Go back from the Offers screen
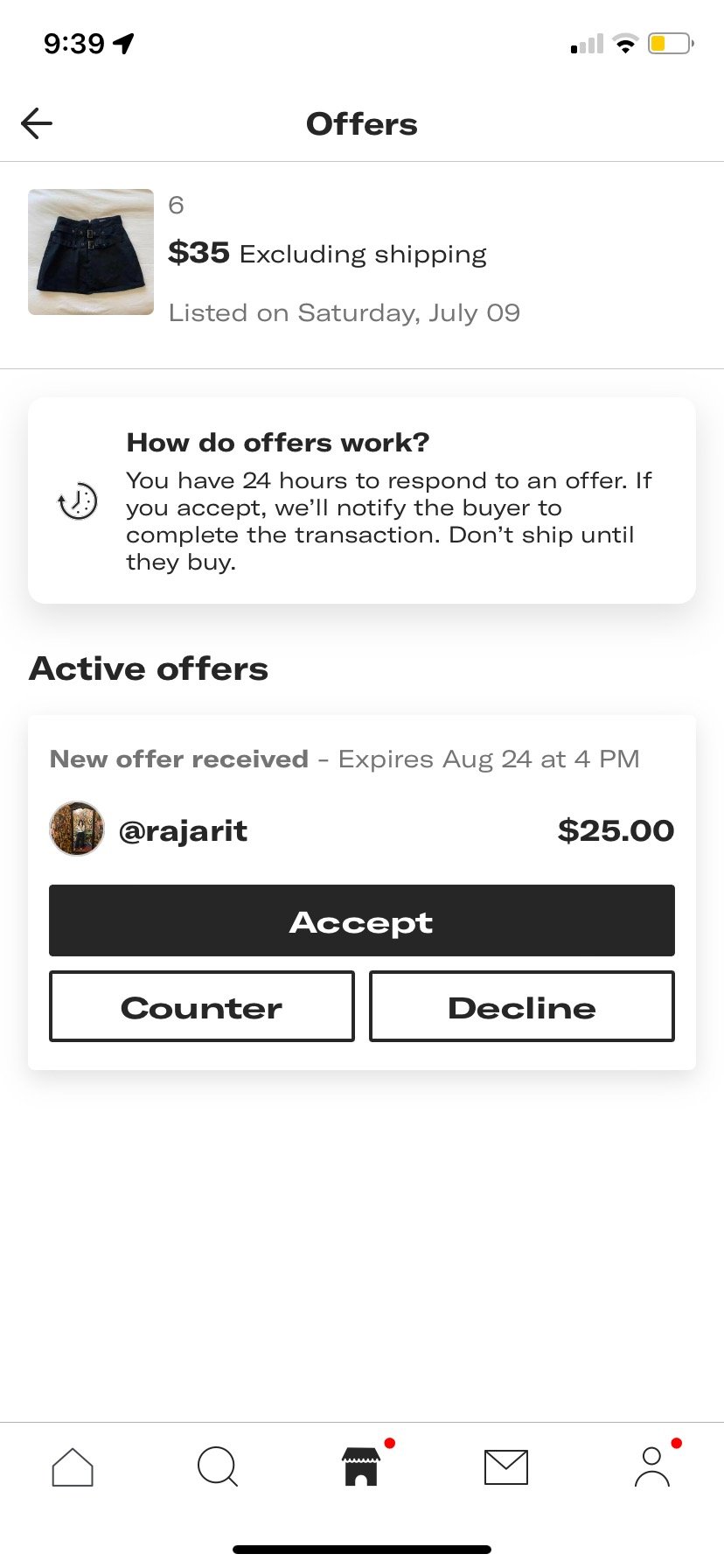724x1568 pixels. pos(37,123)
